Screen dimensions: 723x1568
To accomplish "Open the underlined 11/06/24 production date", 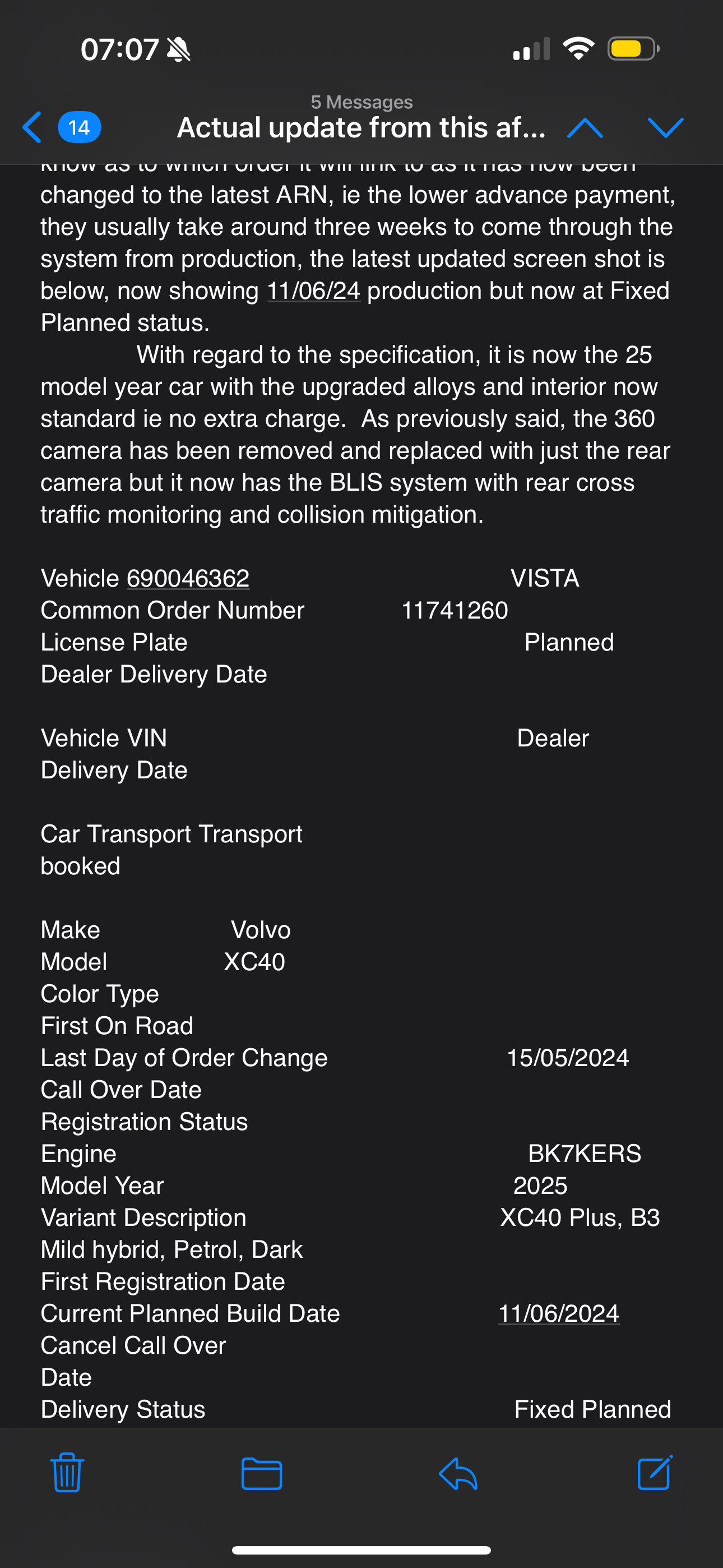I will click(x=313, y=291).
